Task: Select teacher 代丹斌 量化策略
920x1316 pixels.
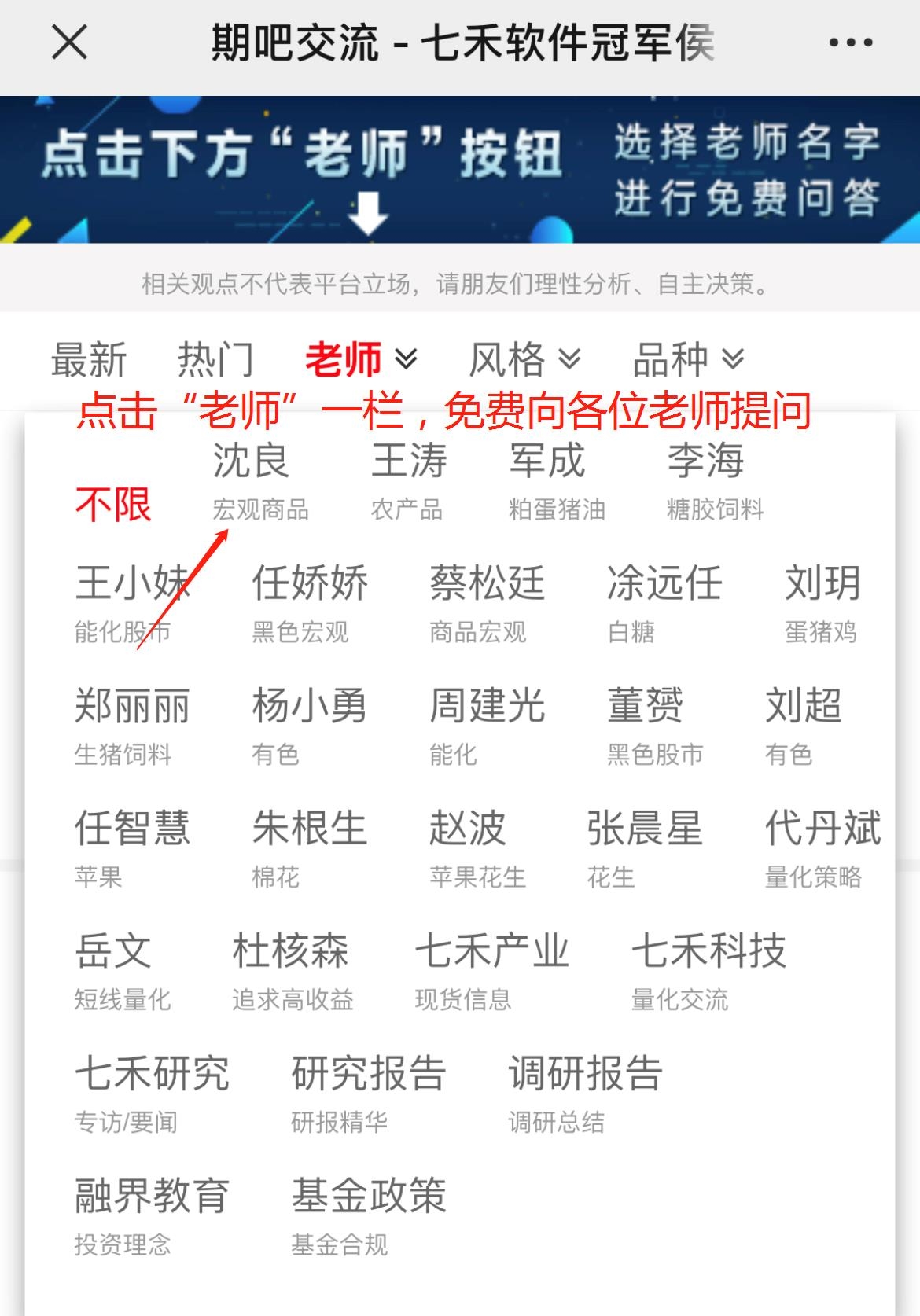Action: pos(822,848)
